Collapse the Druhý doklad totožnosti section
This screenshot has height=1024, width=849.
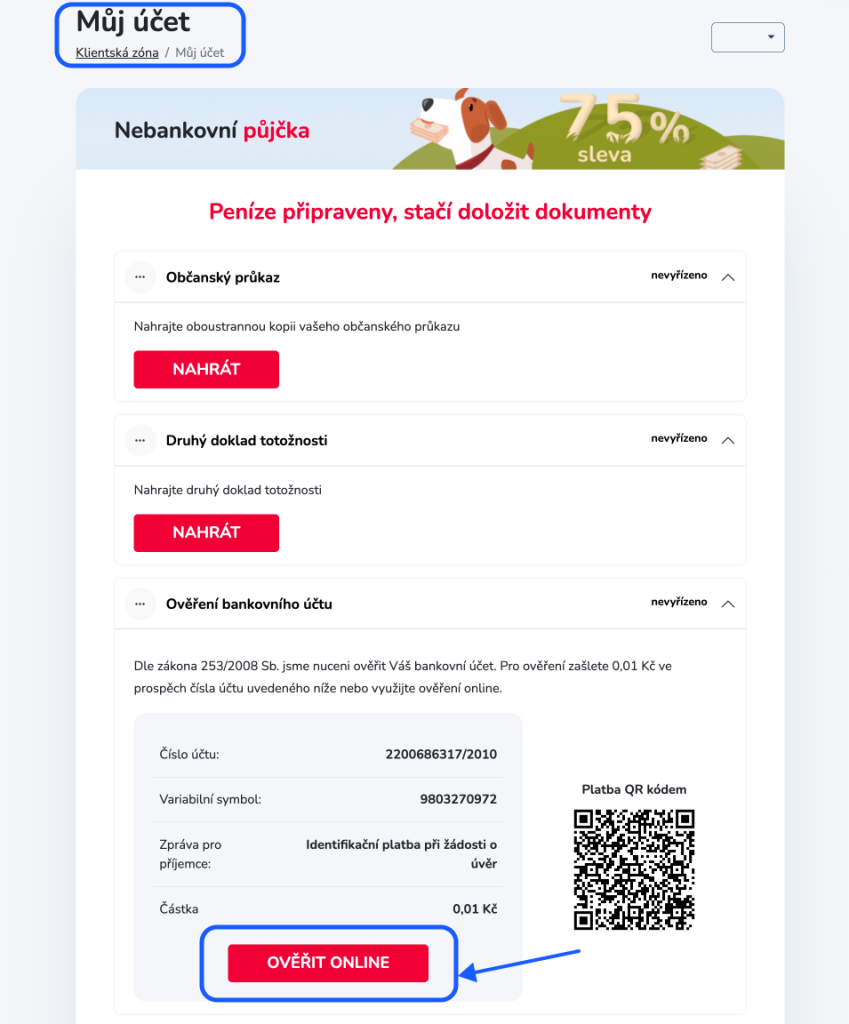coord(728,440)
